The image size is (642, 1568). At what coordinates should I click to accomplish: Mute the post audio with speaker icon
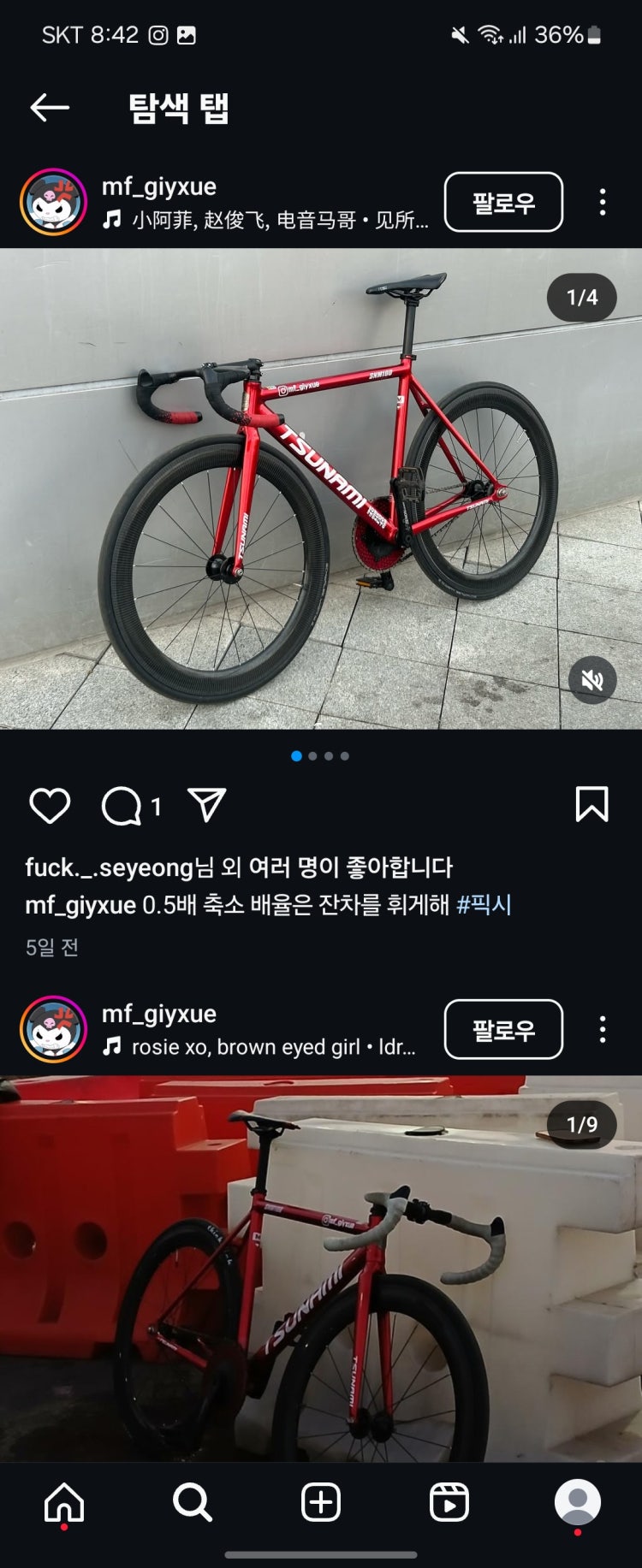(x=591, y=680)
